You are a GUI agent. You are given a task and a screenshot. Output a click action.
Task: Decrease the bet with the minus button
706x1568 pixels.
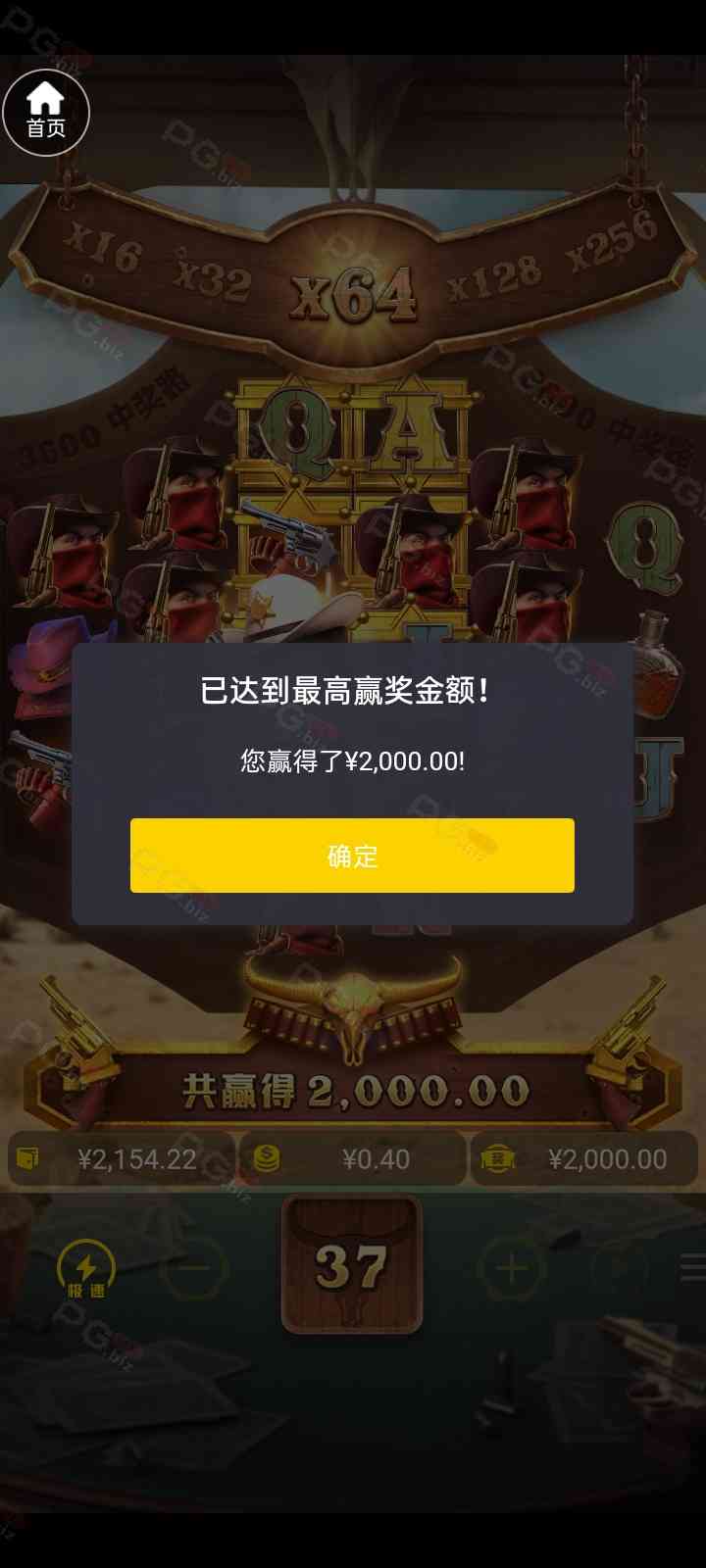[194, 1269]
